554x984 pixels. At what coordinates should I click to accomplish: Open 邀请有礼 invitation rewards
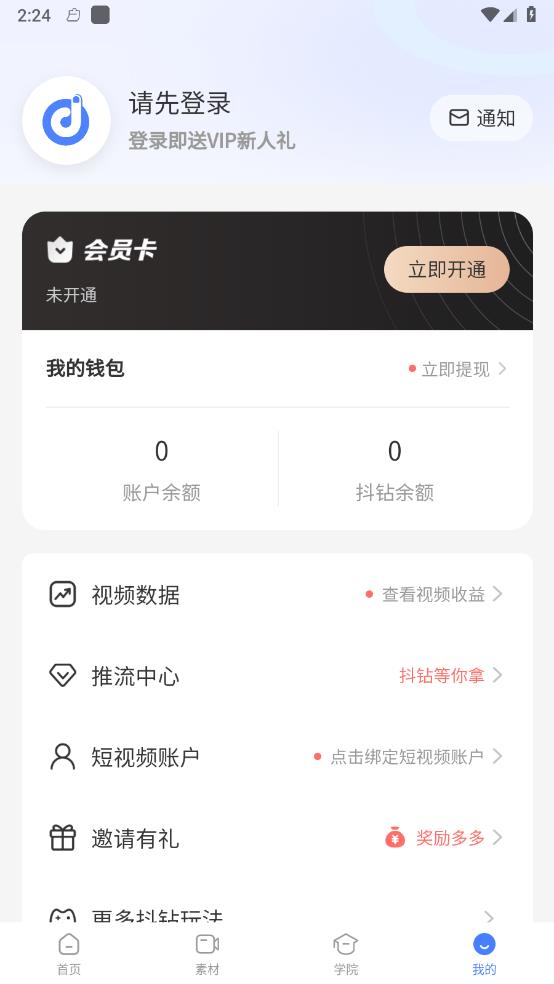pos(277,838)
